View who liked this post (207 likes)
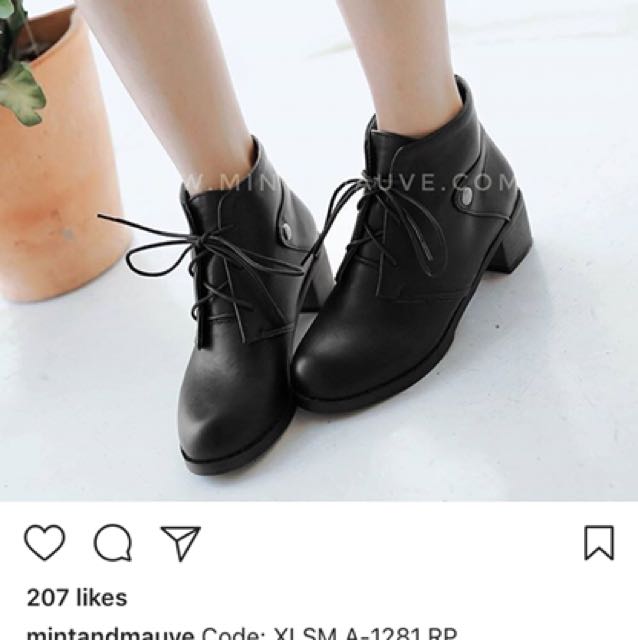This screenshot has width=638, height=640. pyautogui.click(x=77, y=598)
